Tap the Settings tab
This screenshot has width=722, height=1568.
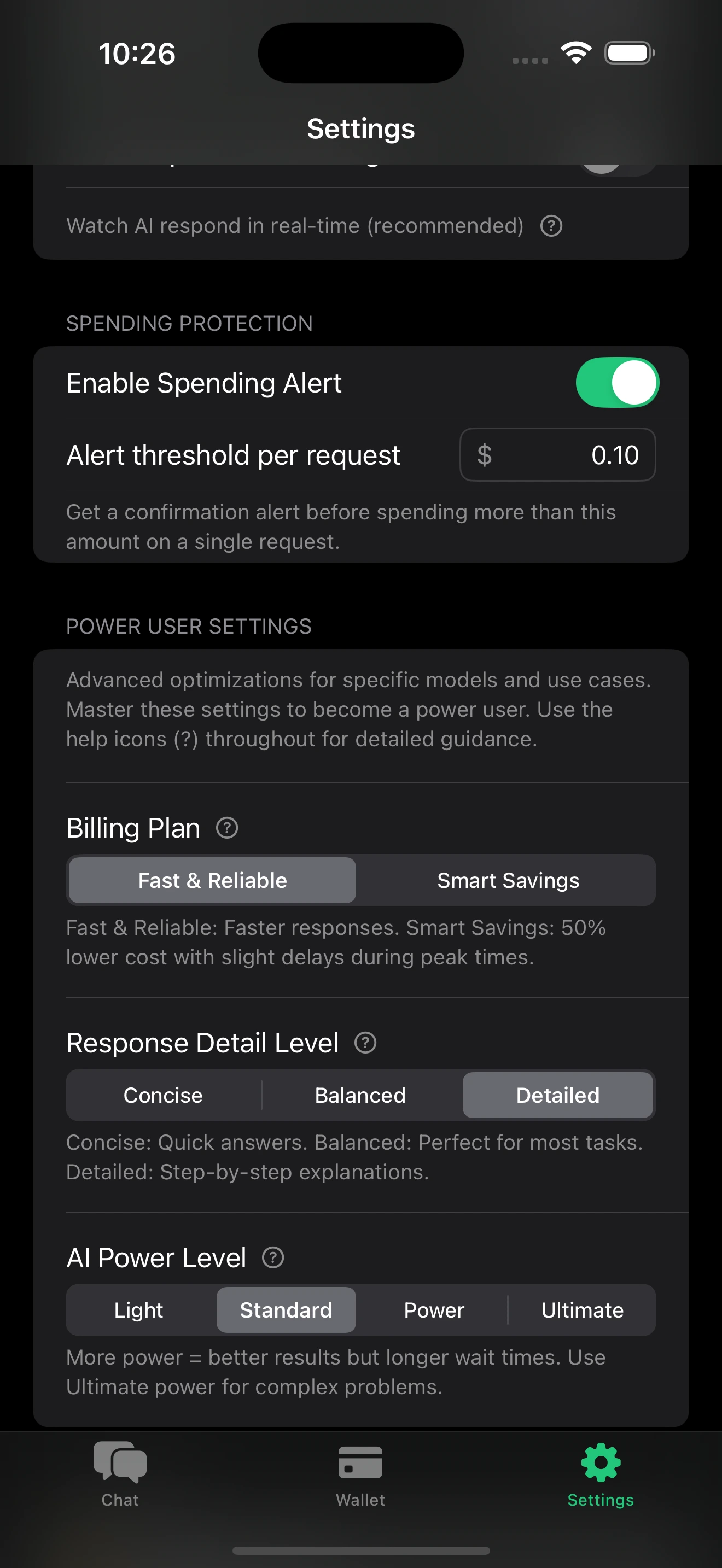(x=600, y=1473)
